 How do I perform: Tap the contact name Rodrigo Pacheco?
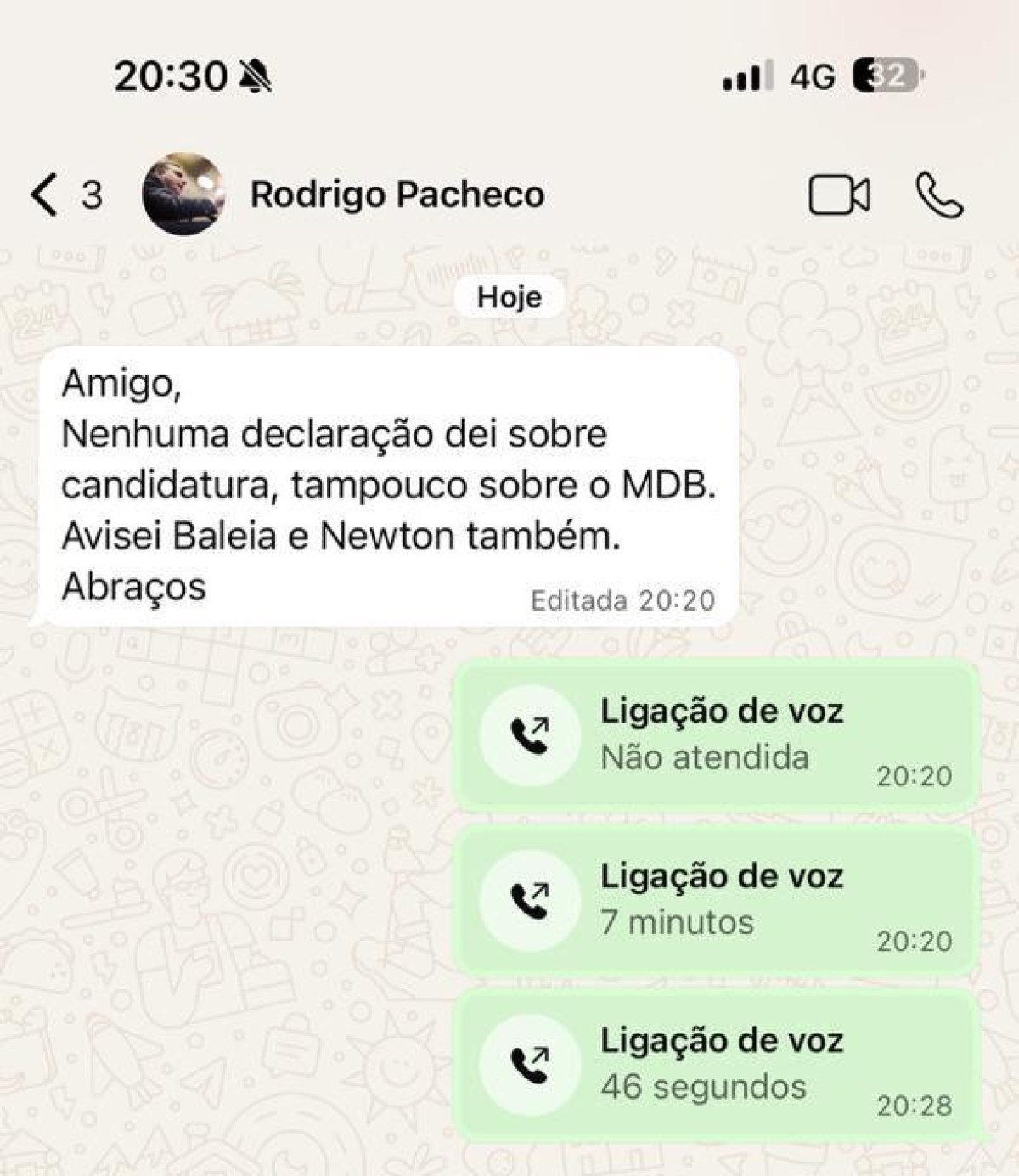point(397,194)
